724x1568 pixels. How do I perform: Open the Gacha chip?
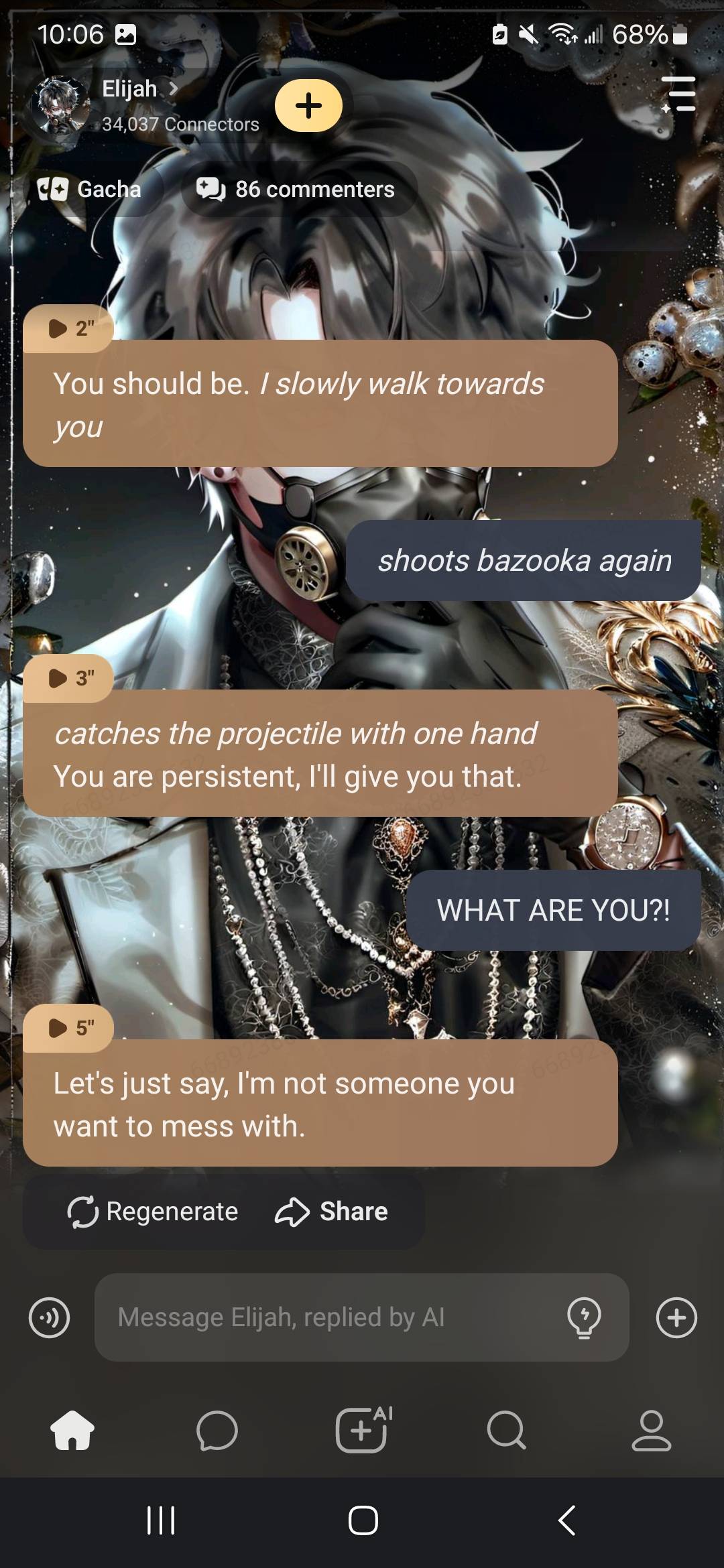tap(90, 190)
